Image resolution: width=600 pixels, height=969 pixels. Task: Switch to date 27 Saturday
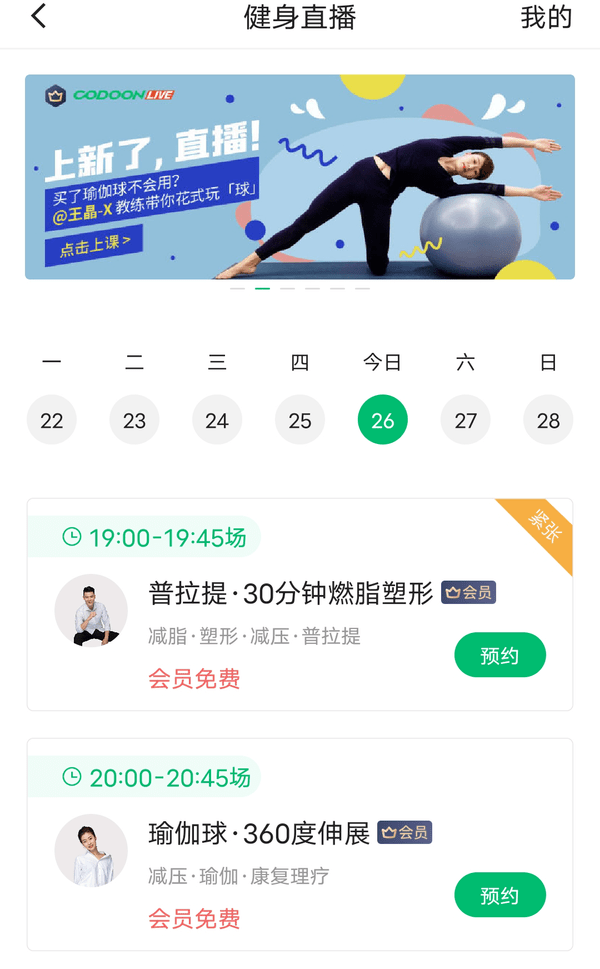coord(465,420)
